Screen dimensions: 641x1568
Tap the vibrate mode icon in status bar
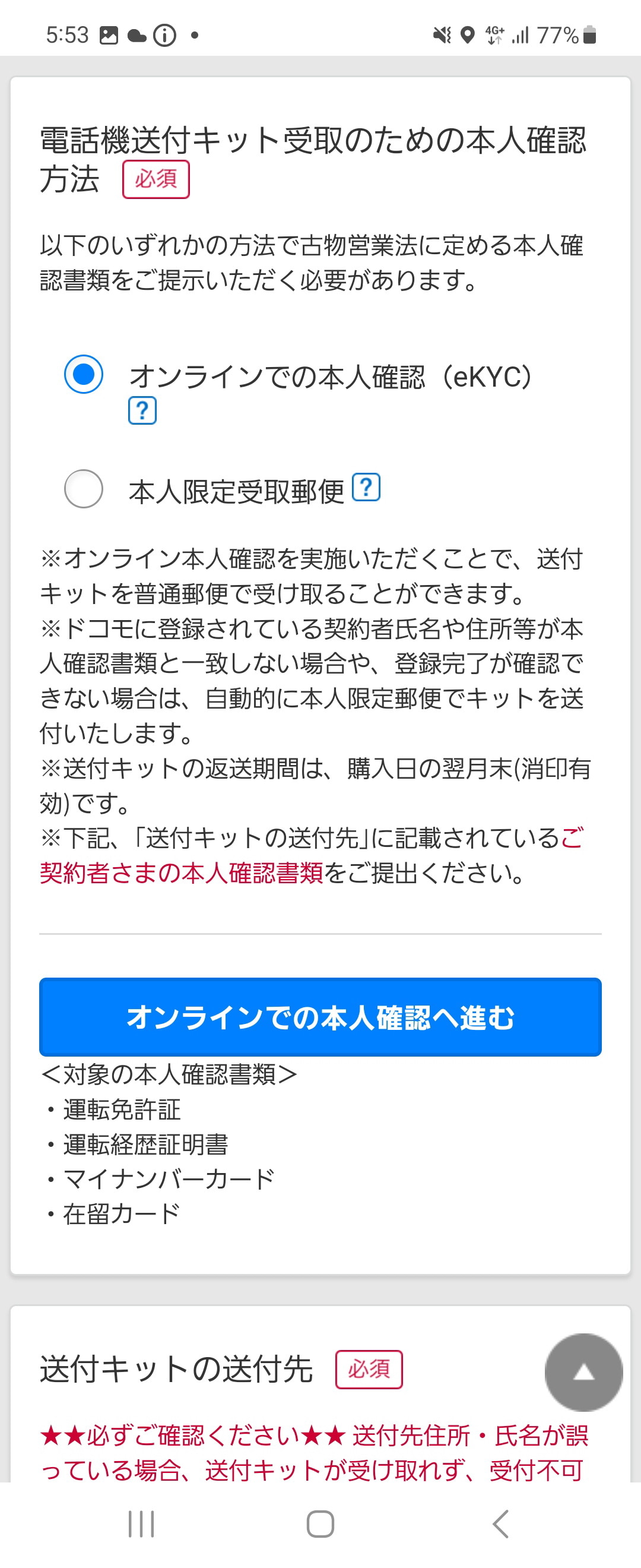tap(442, 36)
